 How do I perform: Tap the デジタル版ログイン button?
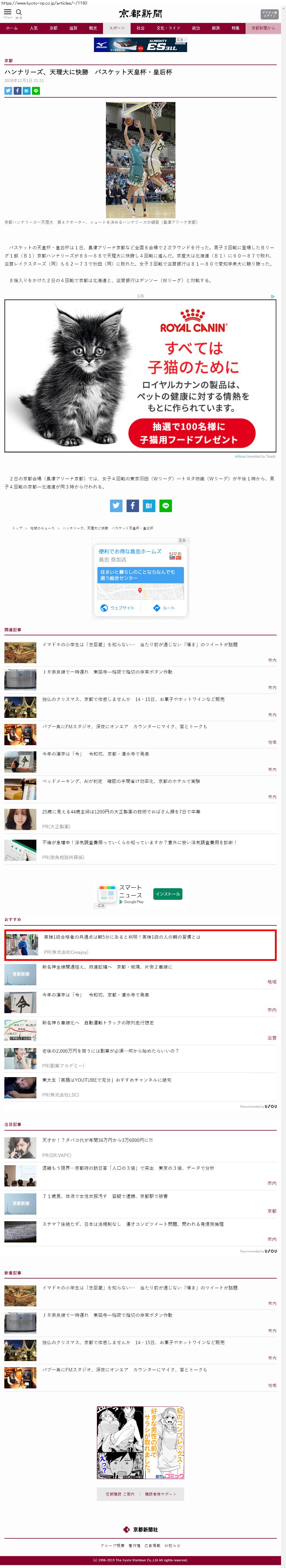click(x=269, y=14)
